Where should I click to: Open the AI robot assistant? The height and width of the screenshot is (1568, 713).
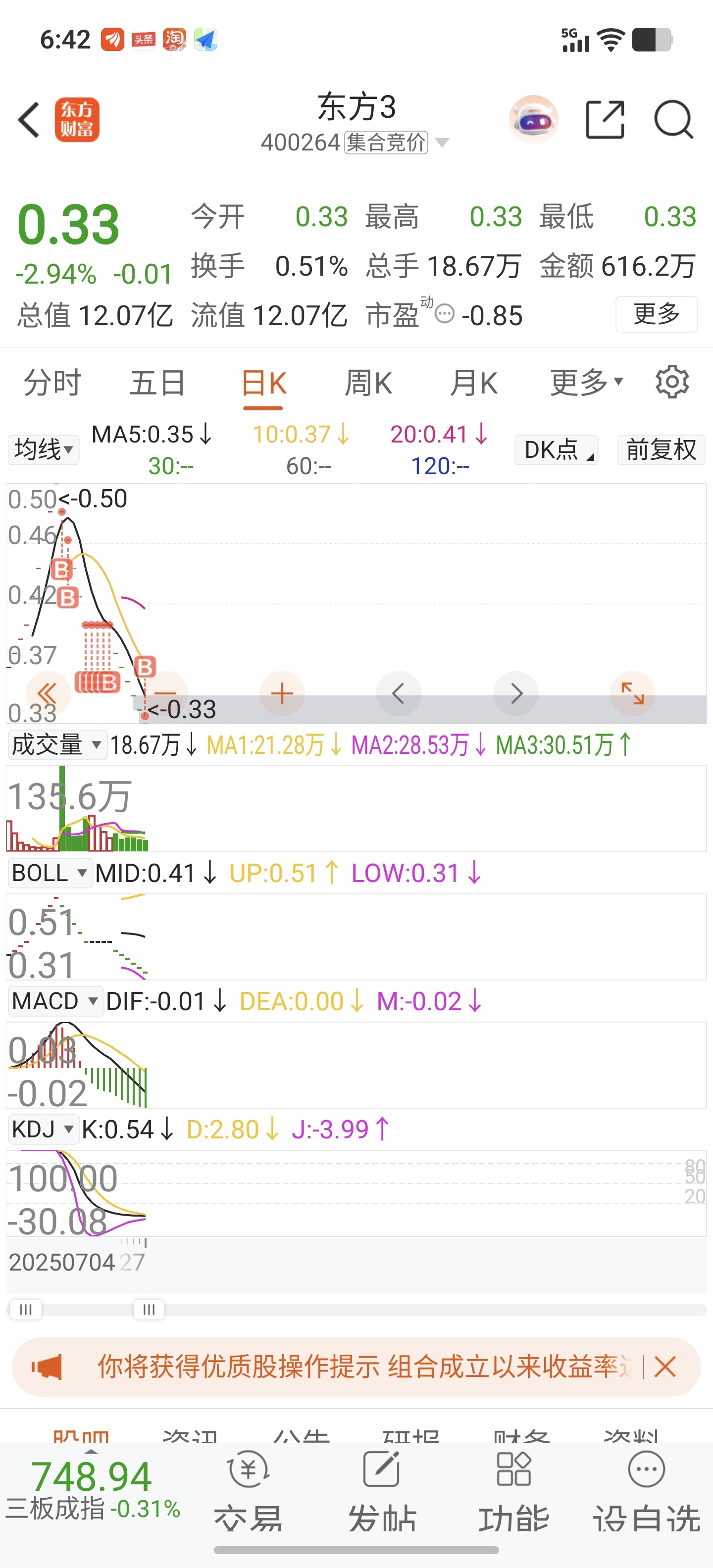(534, 119)
